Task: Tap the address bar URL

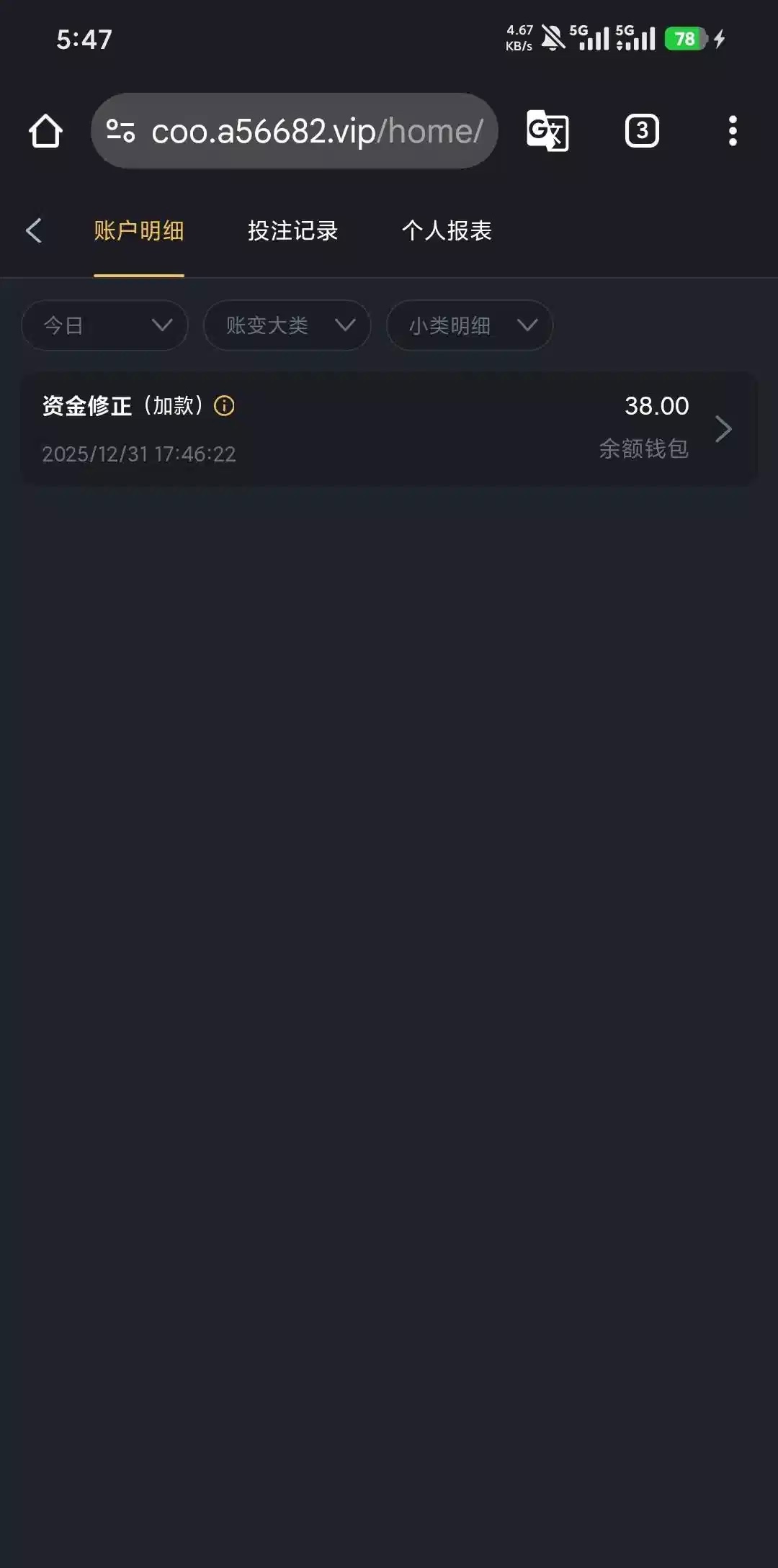Action: (x=317, y=131)
